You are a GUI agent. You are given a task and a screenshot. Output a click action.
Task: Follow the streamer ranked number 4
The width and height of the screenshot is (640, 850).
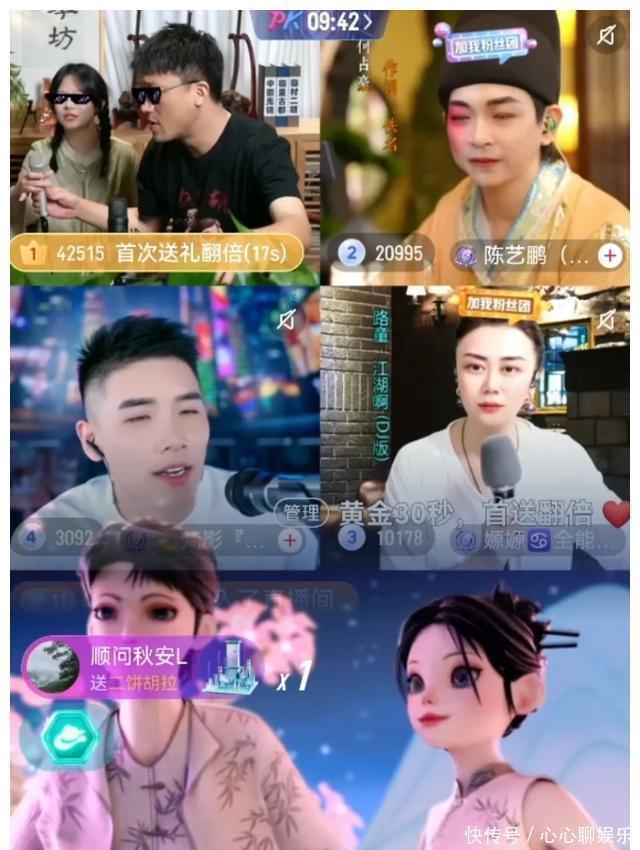[x=290, y=540]
